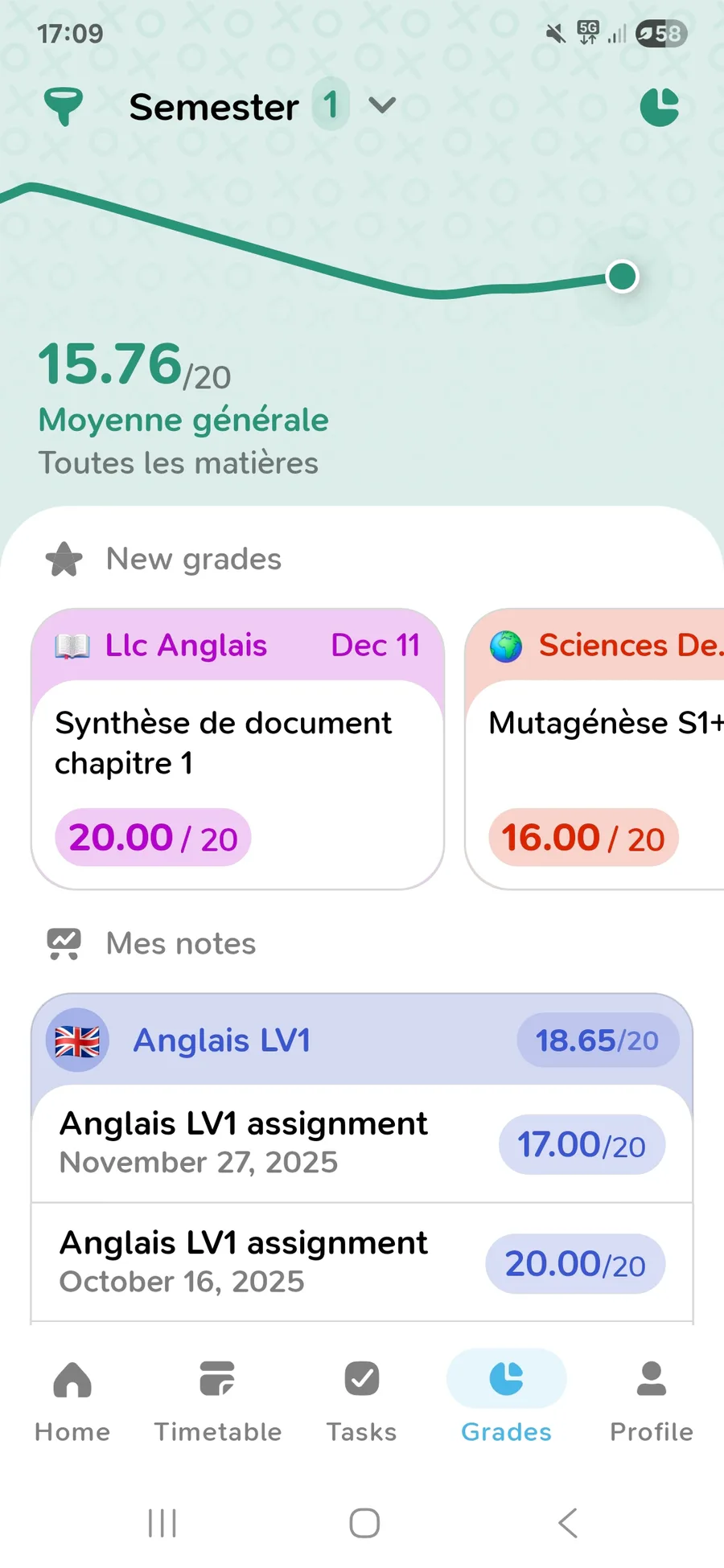Open the pie chart statistics icon
Viewport: 724px width, 1568px height.
[659, 107]
